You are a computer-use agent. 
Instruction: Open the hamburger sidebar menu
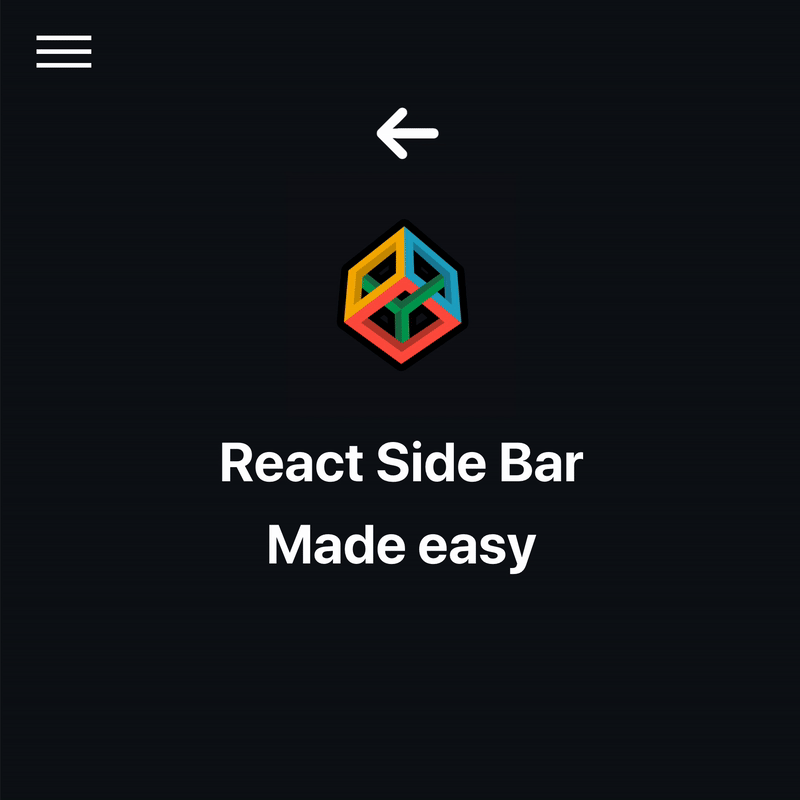pos(64,51)
